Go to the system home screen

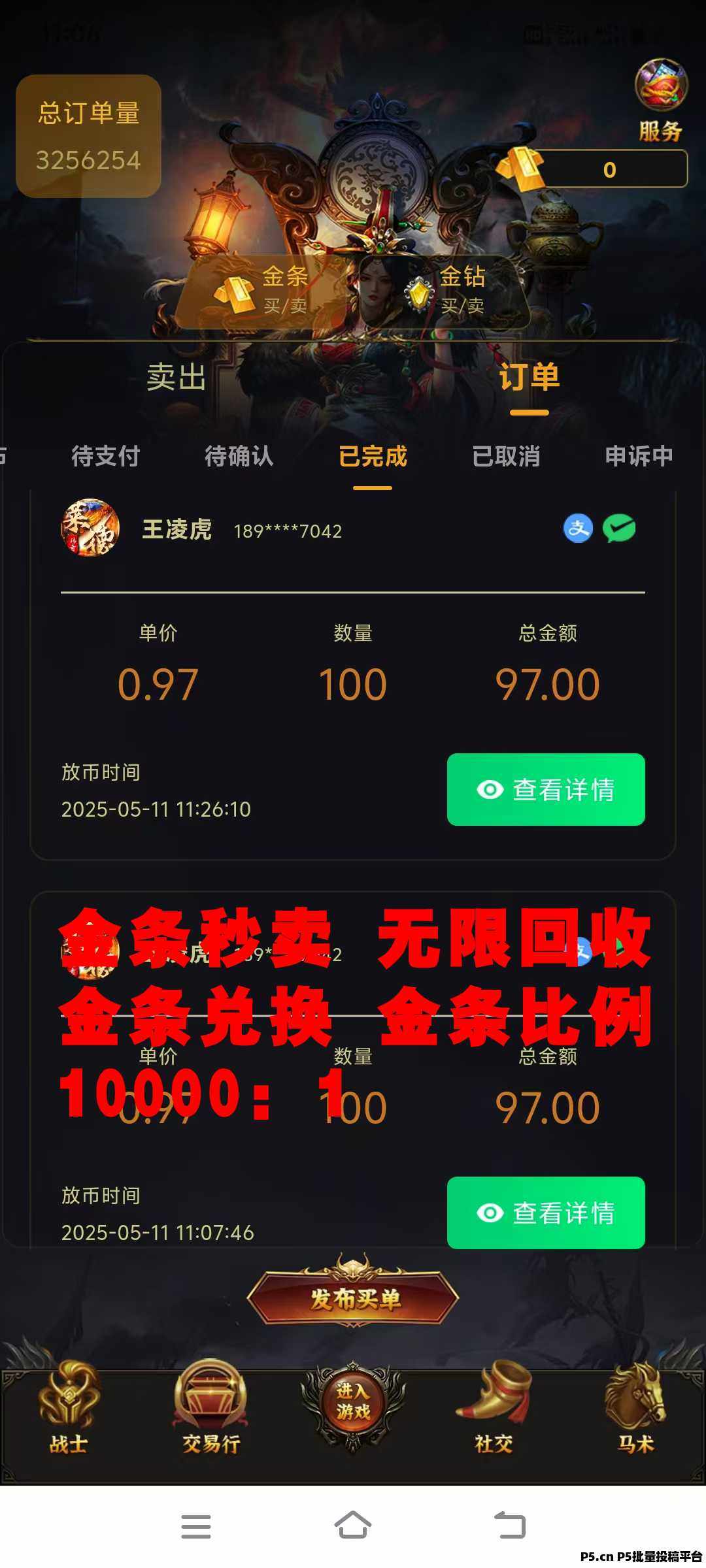pos(353,1526)
